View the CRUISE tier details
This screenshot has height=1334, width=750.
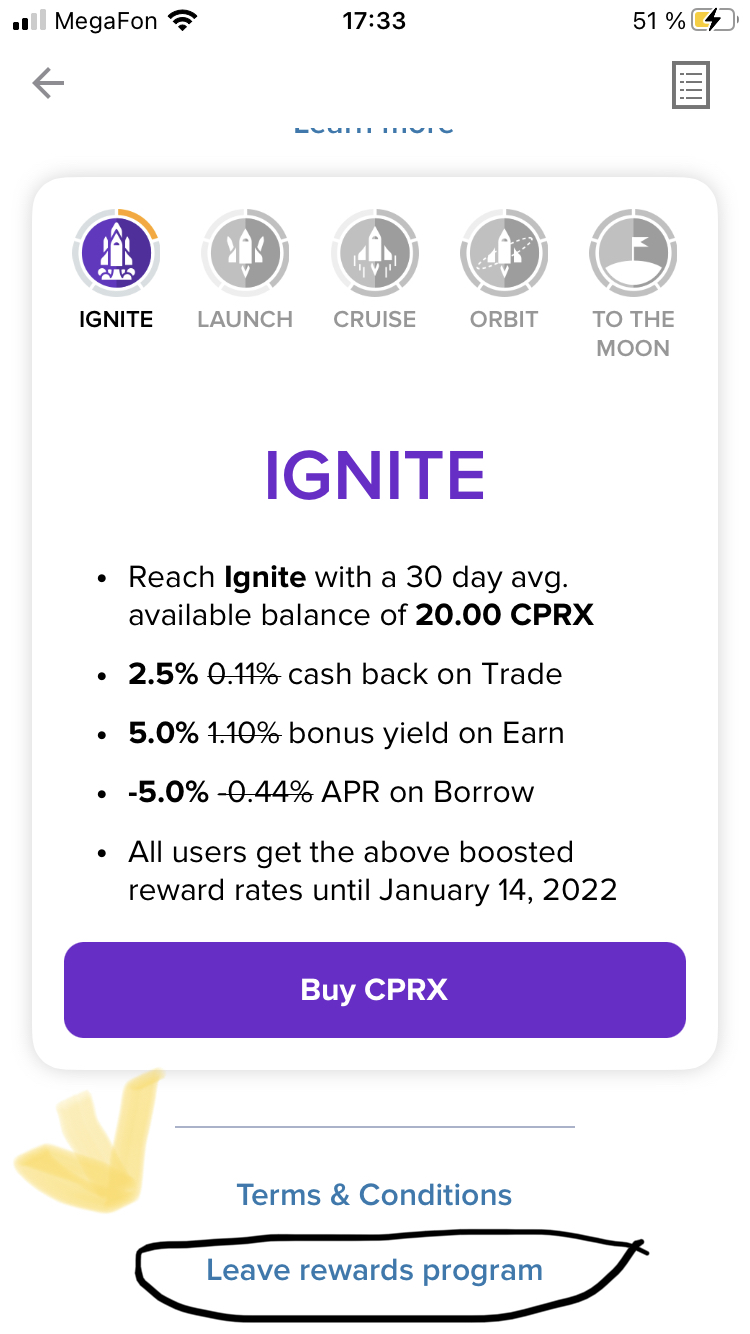(375, 271)
